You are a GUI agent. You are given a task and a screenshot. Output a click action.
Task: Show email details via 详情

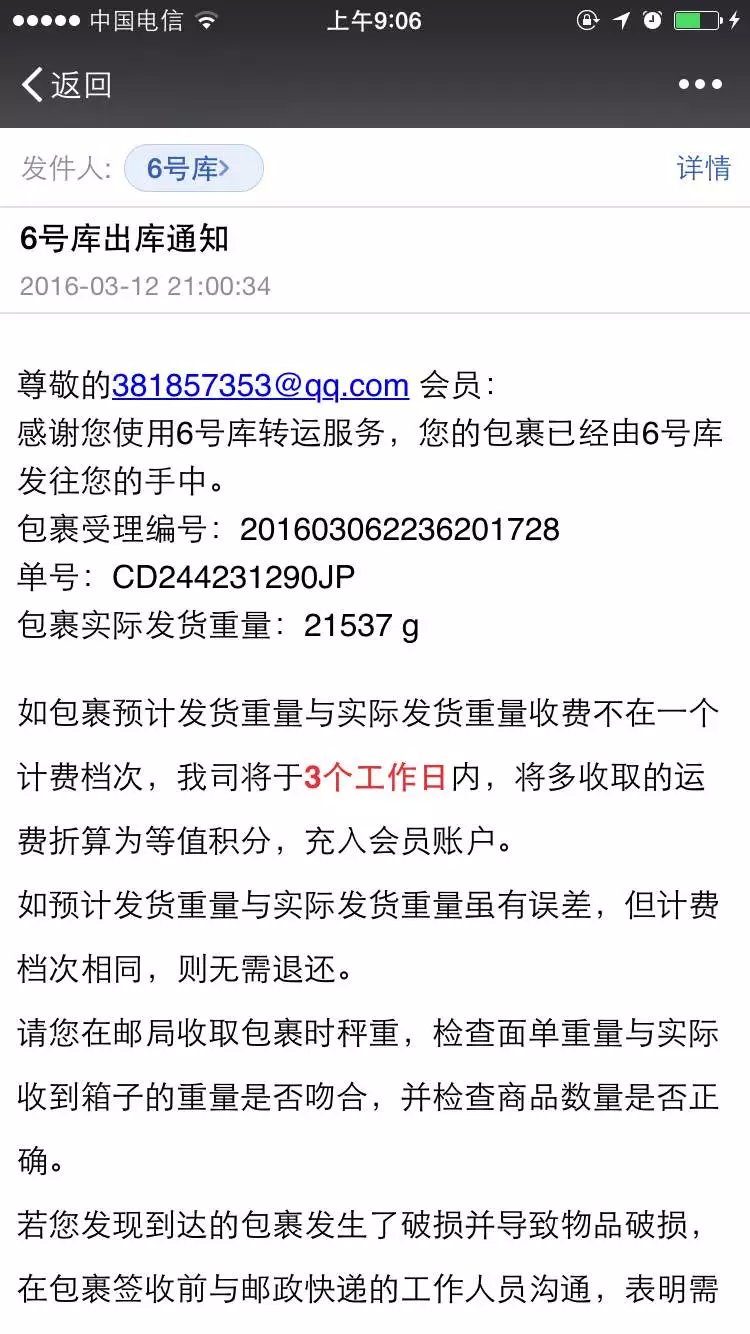coord(704,168)
